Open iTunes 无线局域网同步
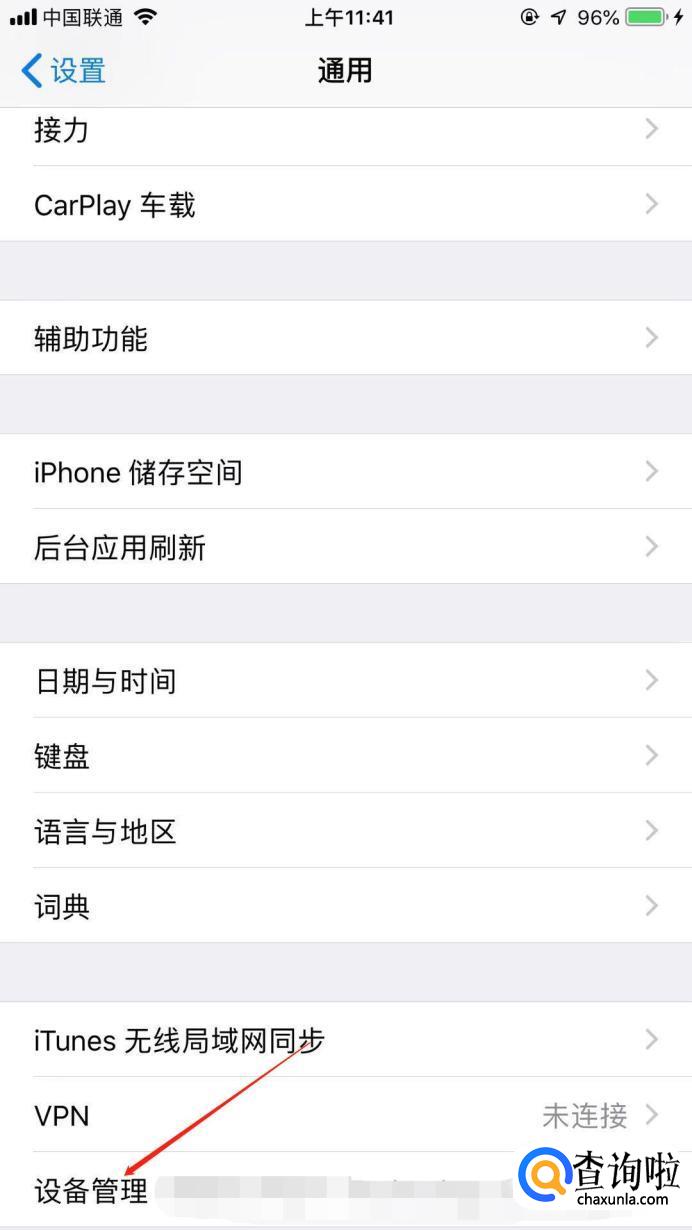 click(345, 1040)
